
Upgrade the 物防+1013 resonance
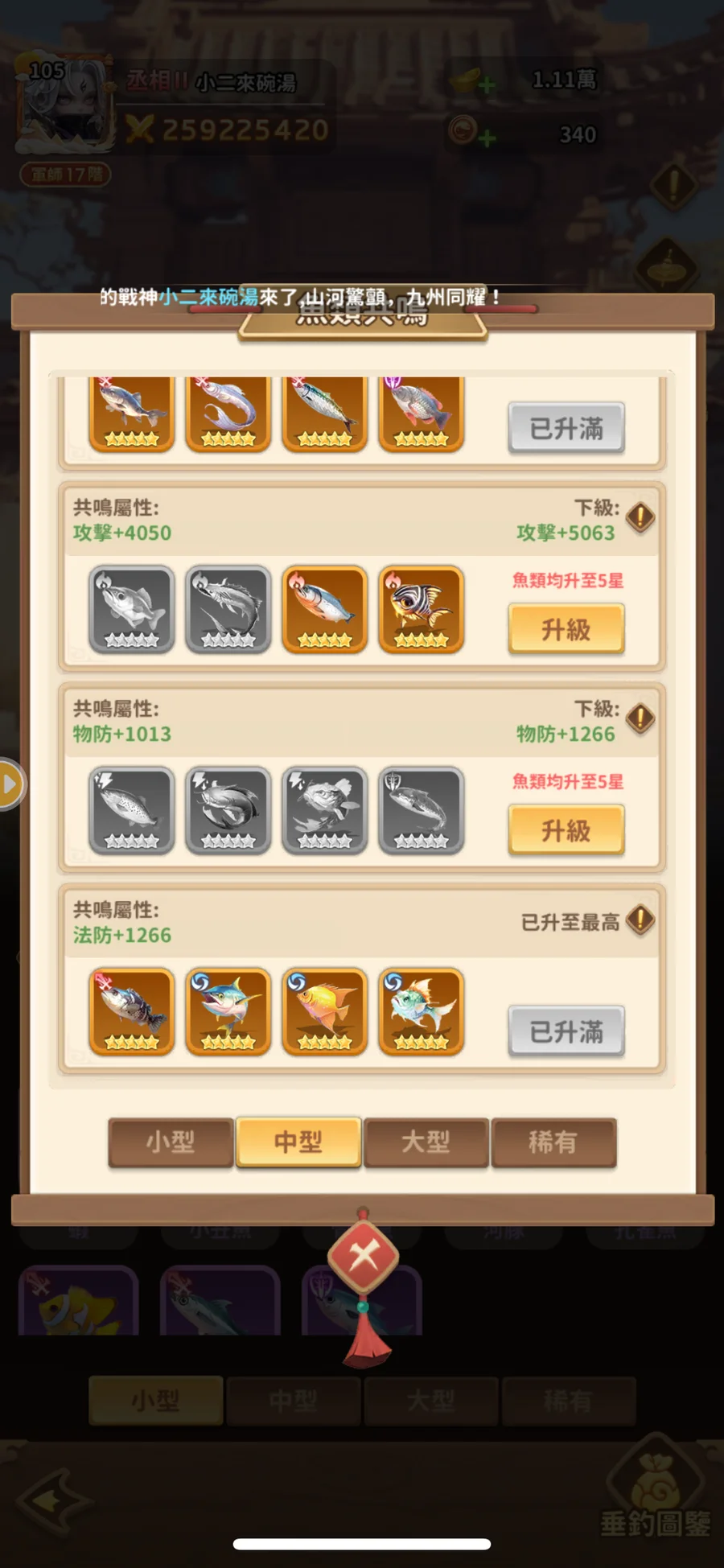(x=566, y=829)
